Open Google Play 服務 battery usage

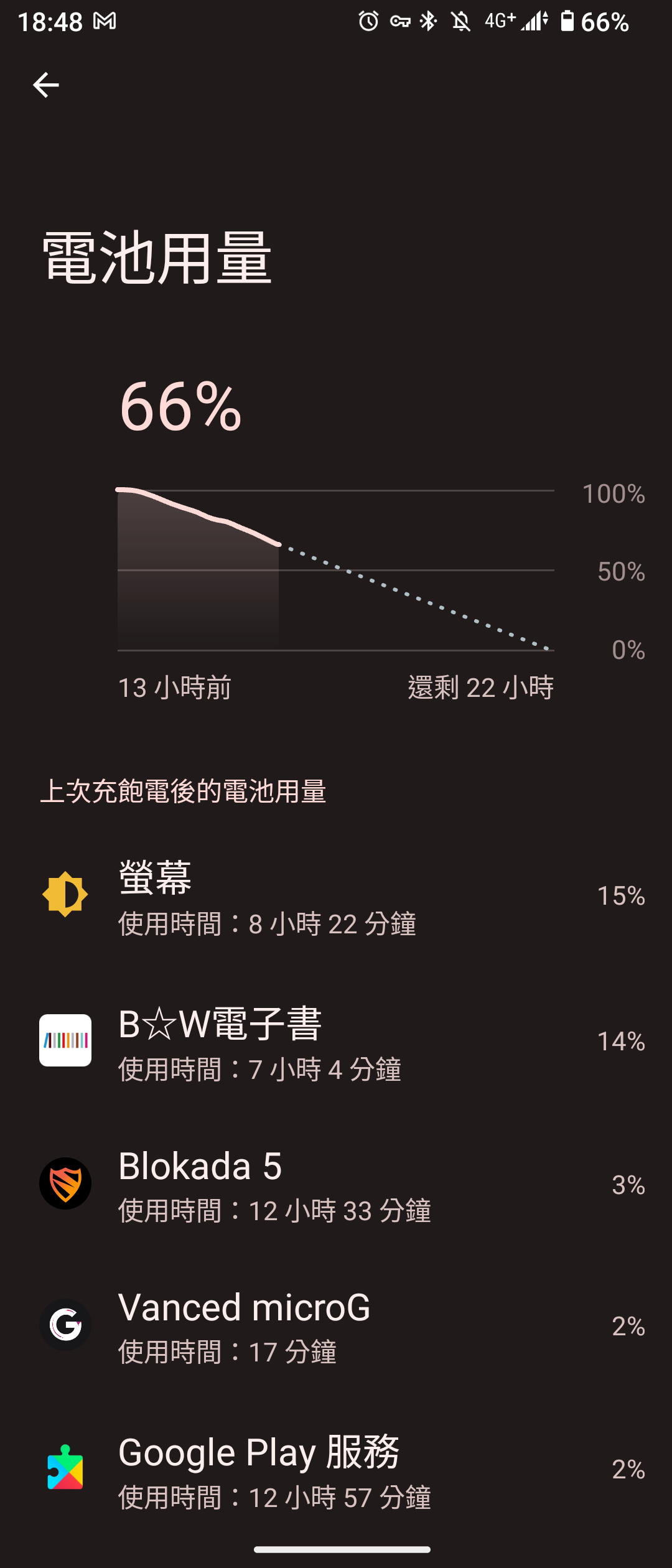(336, 1470)
